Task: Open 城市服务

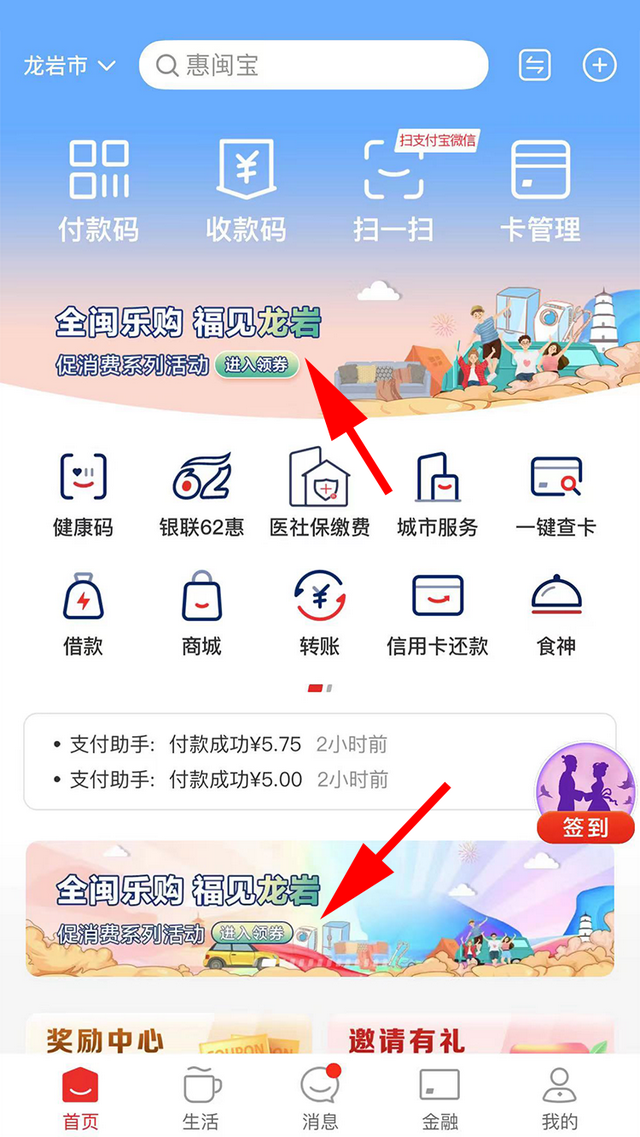Action: (438, 495)
